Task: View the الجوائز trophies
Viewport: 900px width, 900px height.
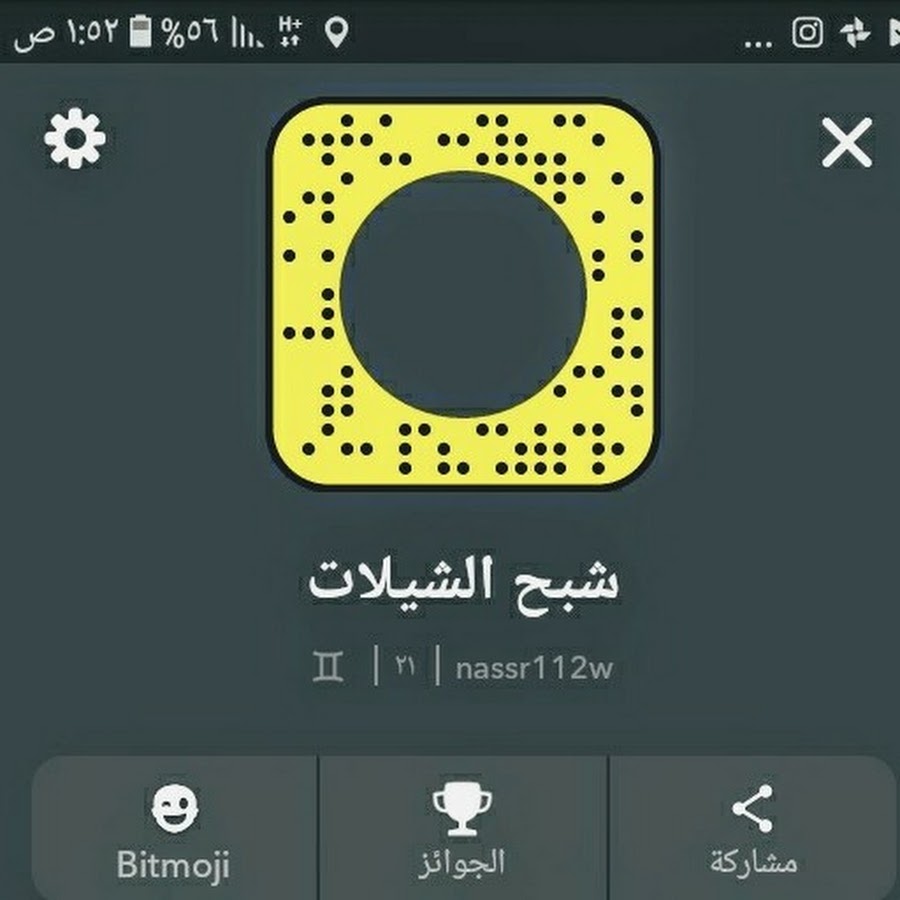Action: point(461,832)
